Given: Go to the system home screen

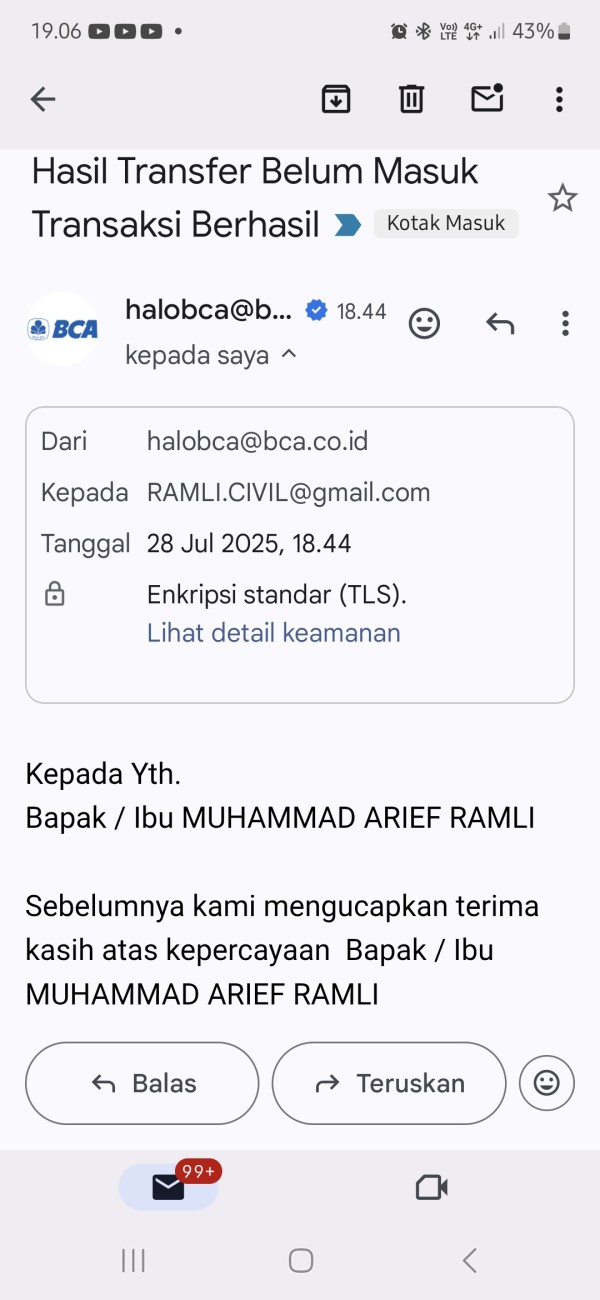Looking at the screenshot, I should (301, 1260).
